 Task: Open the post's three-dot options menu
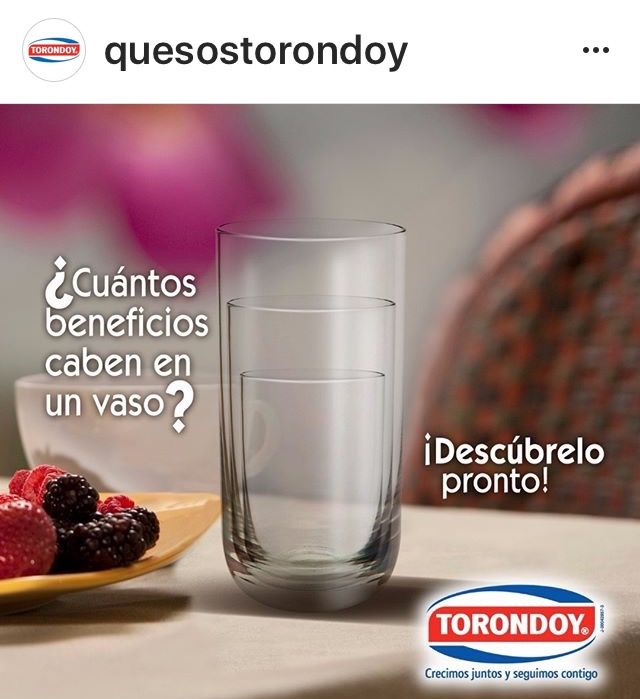click(x=595, y=50)
